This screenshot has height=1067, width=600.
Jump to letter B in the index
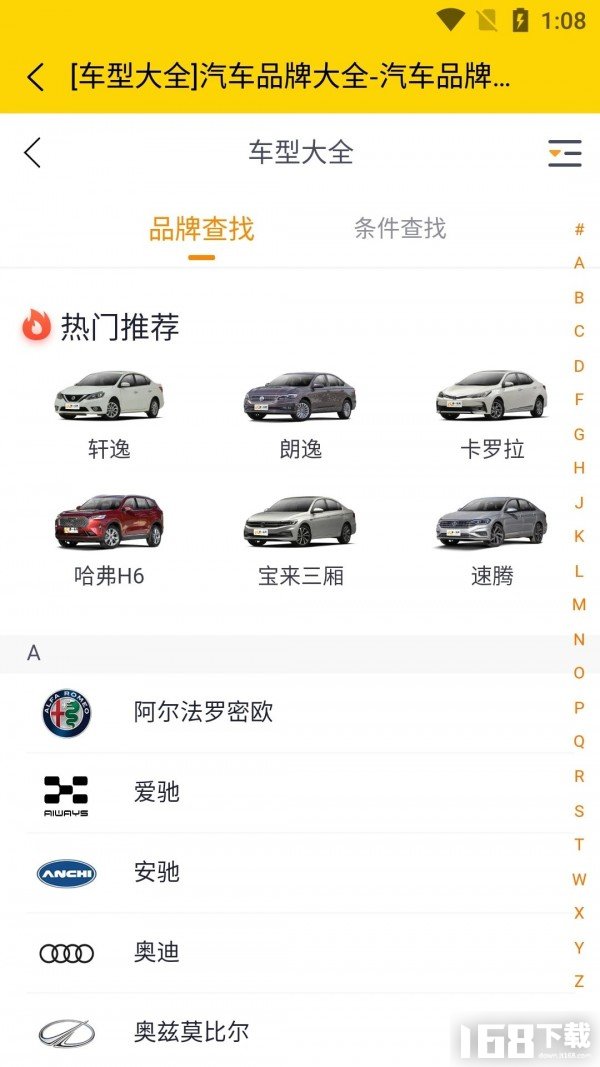[x=579, y=298]
